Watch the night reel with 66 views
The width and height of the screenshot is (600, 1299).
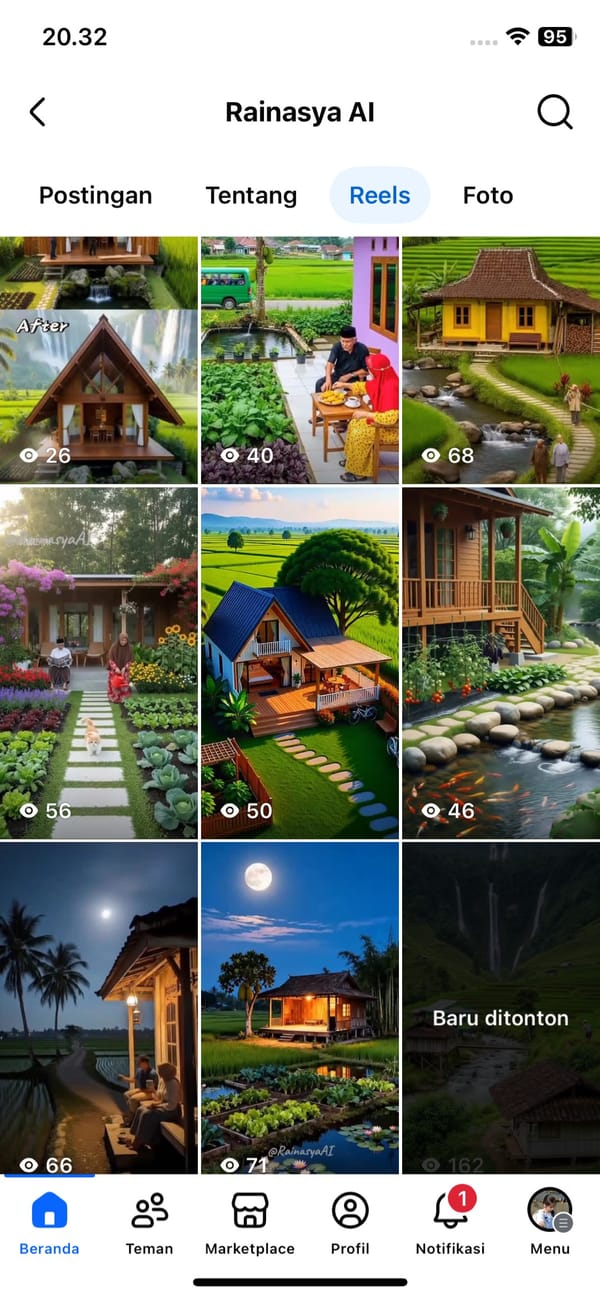(99, 1007)
